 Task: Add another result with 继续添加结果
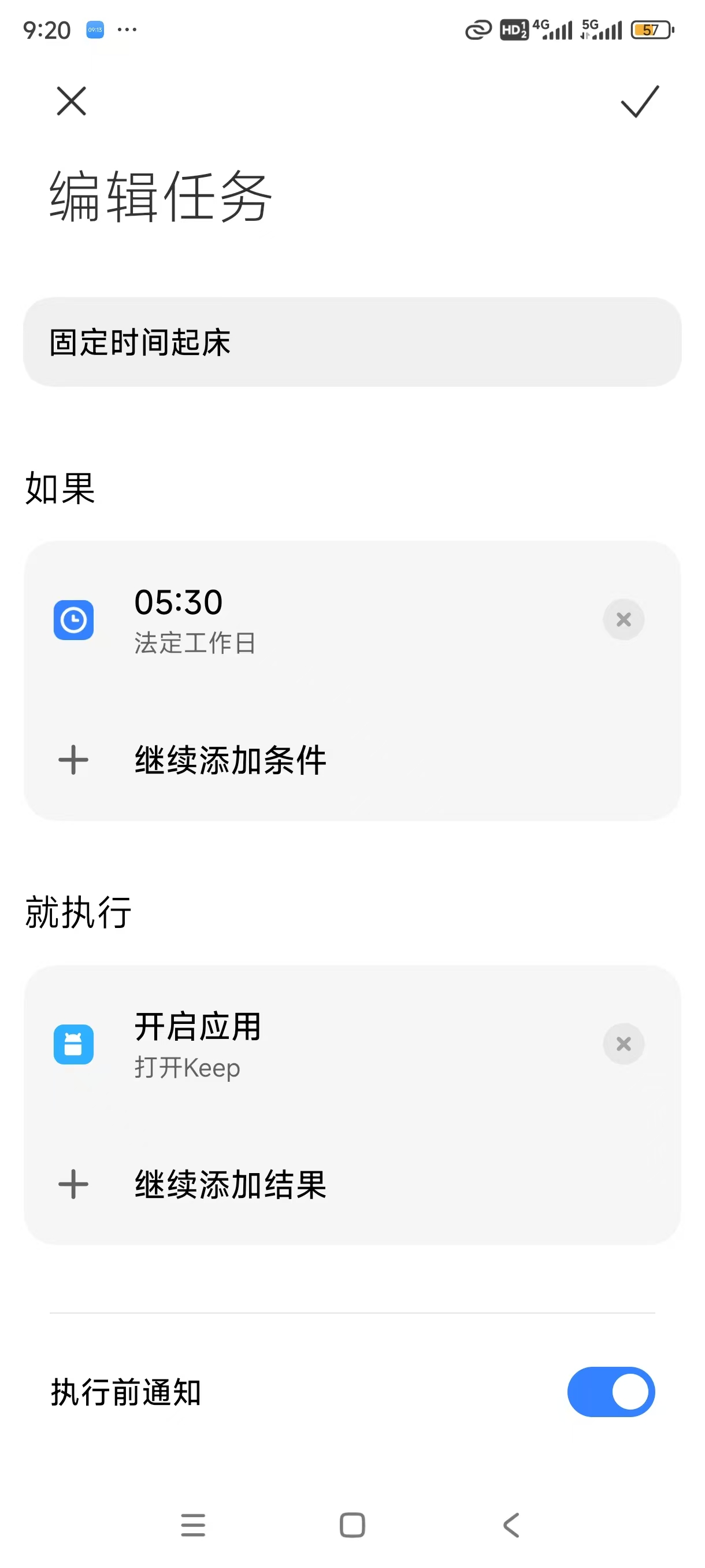(230, 1184)
